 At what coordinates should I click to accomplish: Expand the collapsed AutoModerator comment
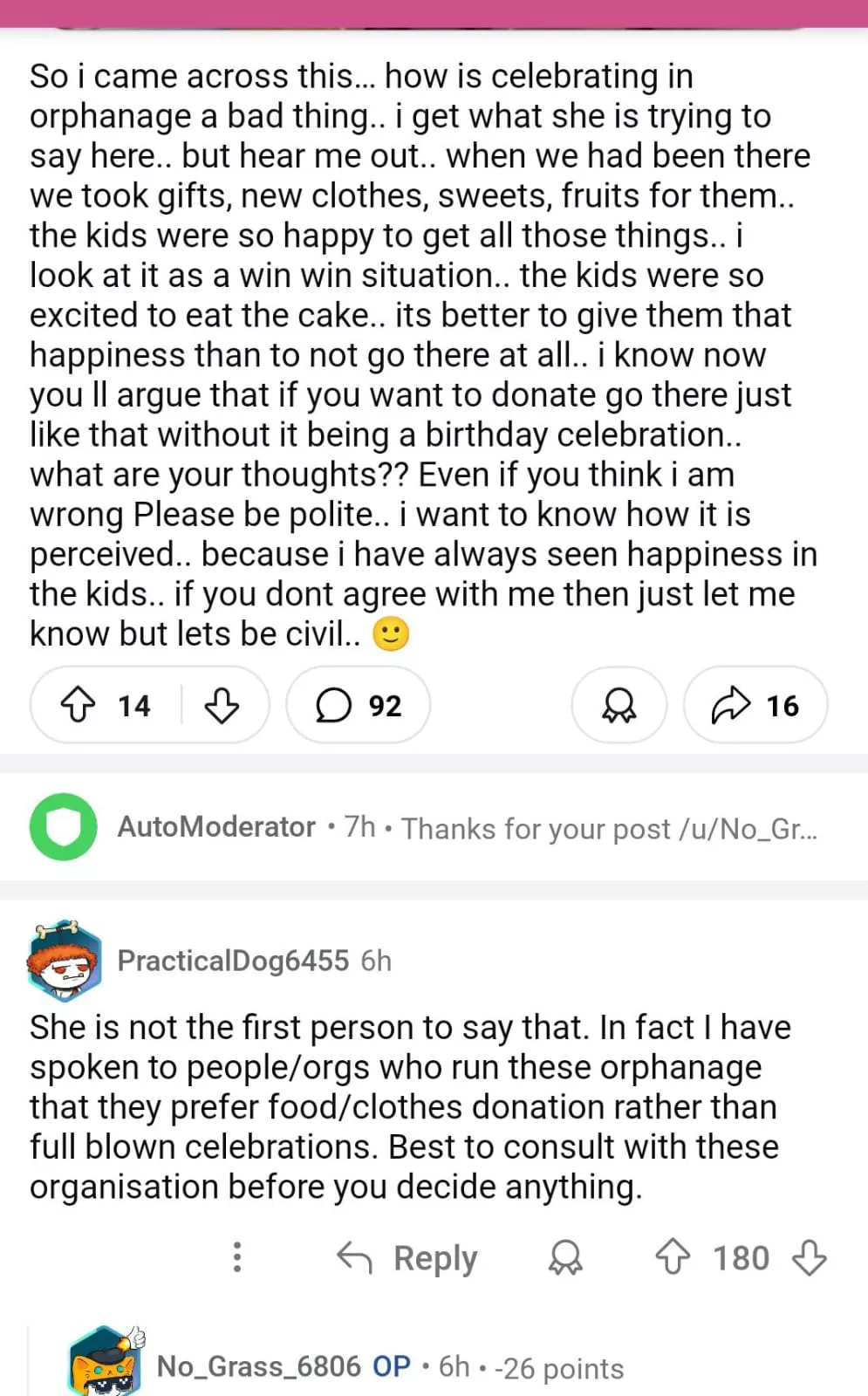467,827
